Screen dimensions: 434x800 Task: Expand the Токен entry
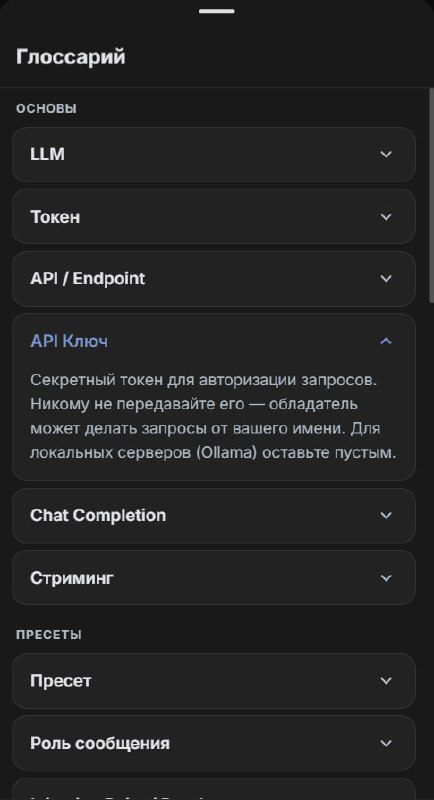[213, 217]
